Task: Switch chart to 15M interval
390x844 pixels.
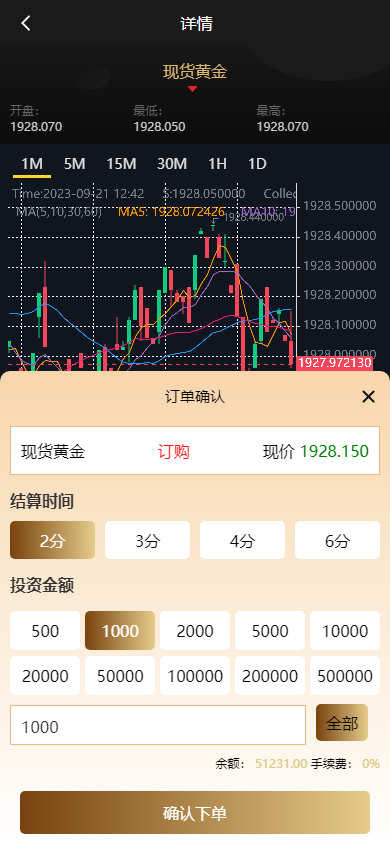Action: [121, 164]
